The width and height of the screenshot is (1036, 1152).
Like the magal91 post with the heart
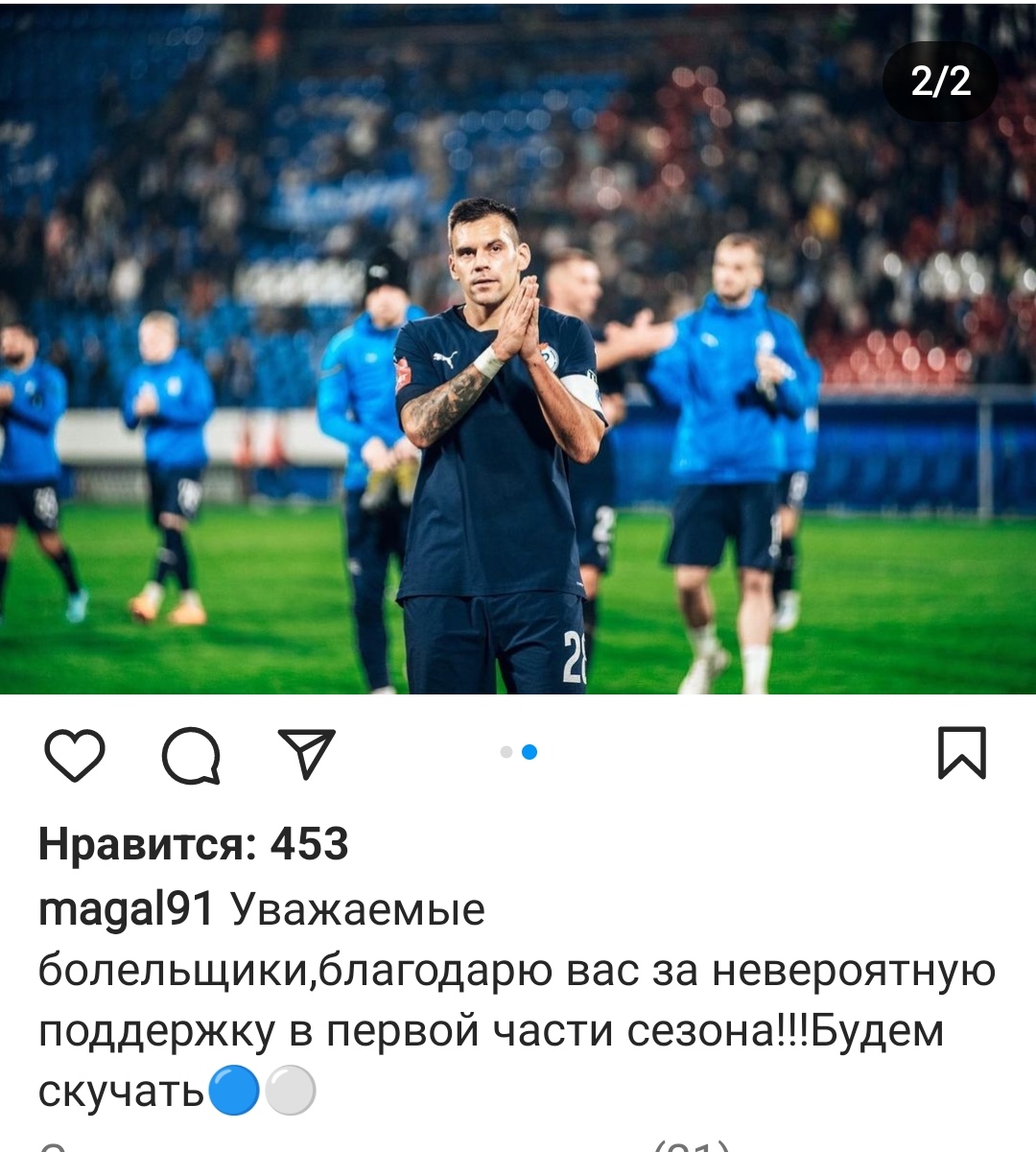(75, 755)
